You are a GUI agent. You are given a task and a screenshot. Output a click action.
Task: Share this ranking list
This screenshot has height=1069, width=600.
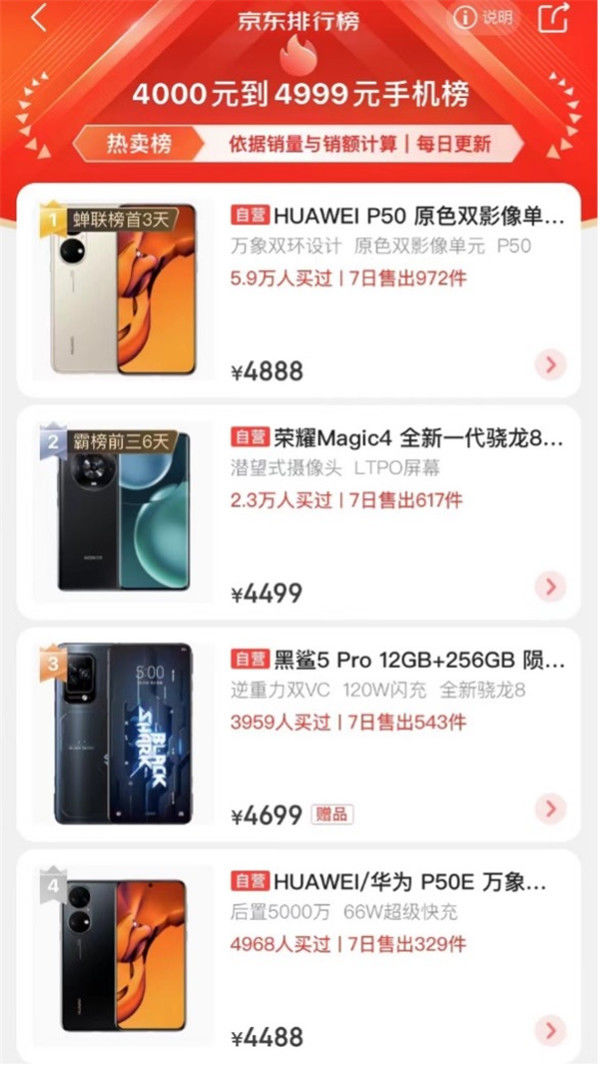pyautogui.click(x=553, y=17)
